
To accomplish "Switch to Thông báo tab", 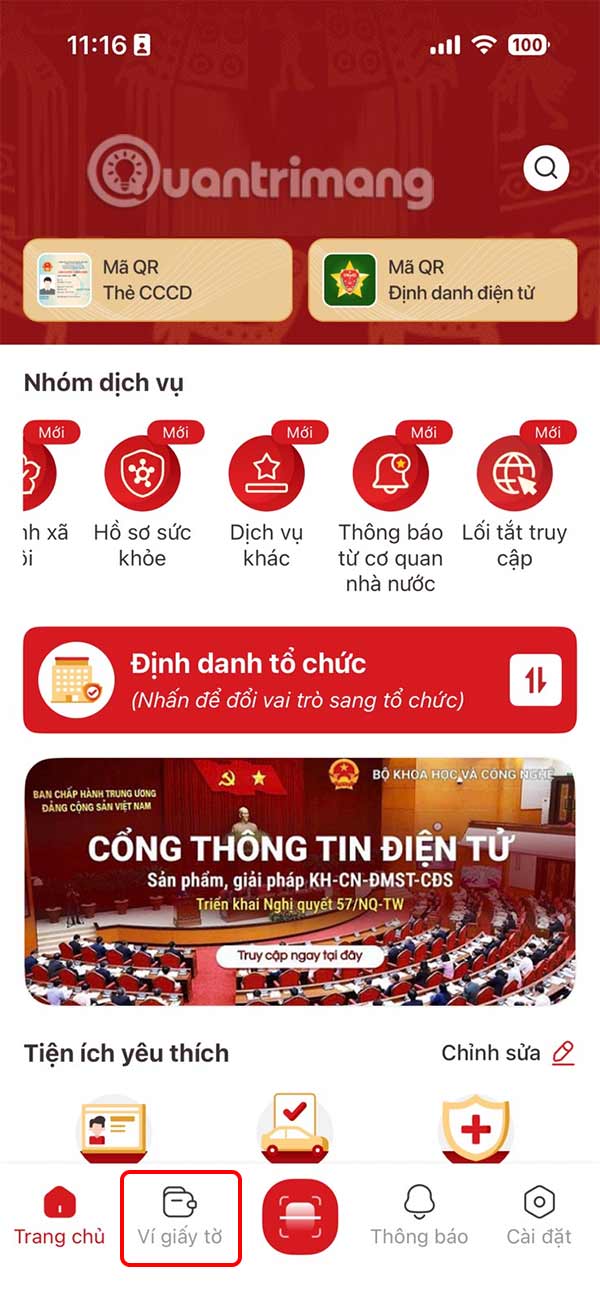I will (x=419, y=1215).
